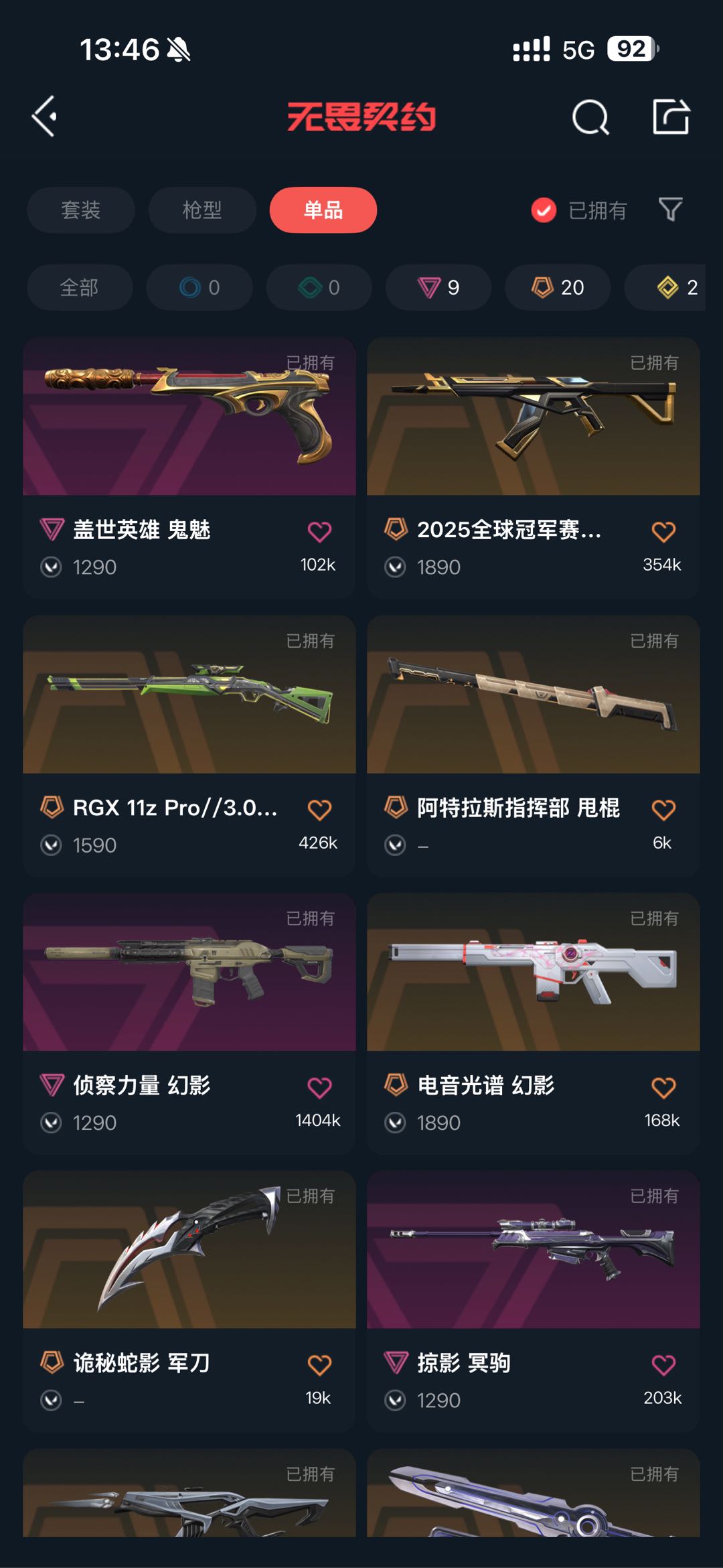Switch to the 套装 tab
Screen dimensions: 723x1568
(80, 210)
